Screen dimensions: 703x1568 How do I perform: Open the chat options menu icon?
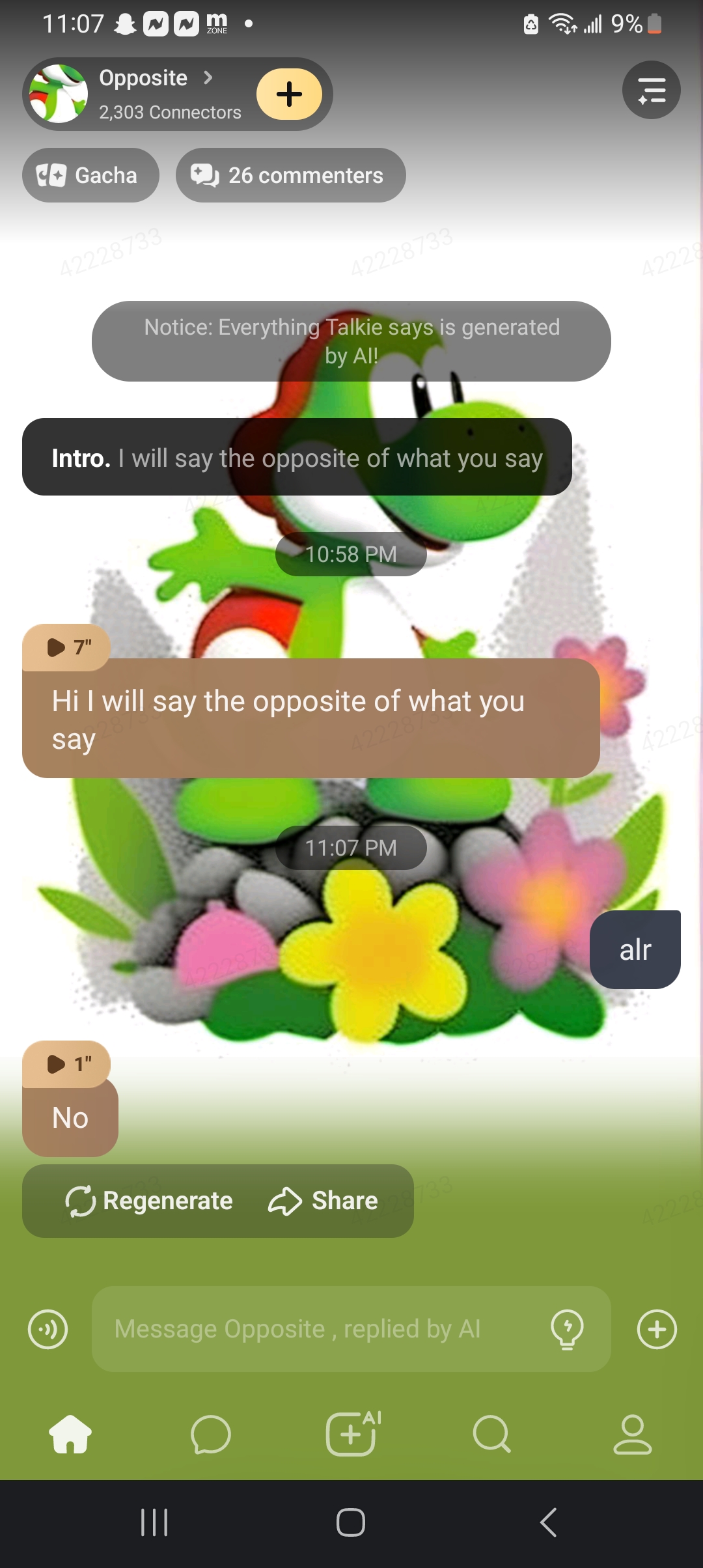651,90
